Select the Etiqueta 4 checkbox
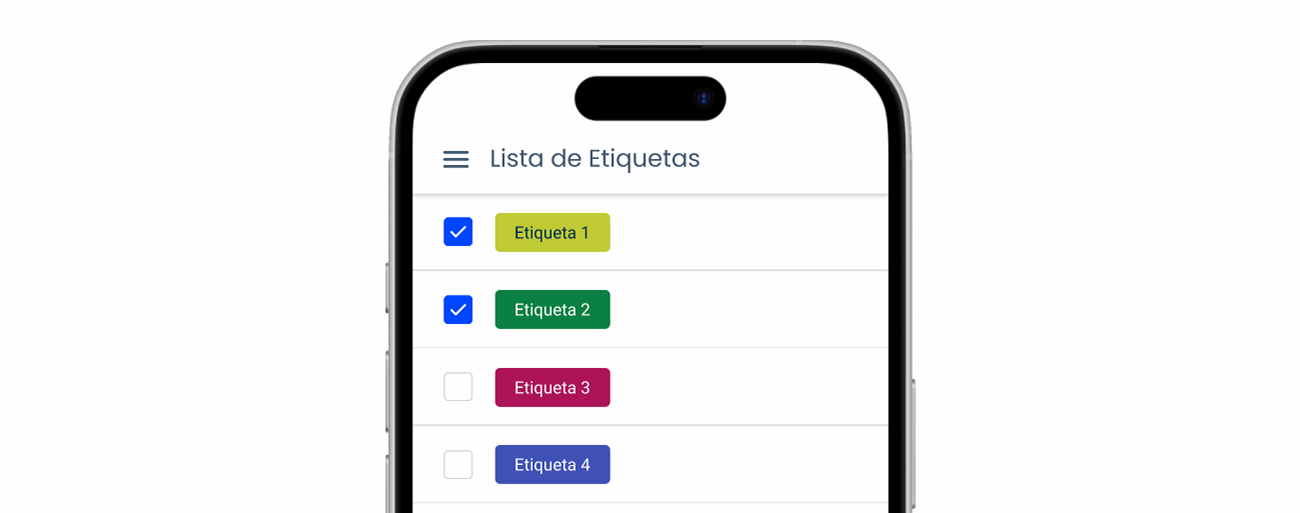The height and width of the screenshot is (513, 1300). pyautogui.click(x=458, y=464)
